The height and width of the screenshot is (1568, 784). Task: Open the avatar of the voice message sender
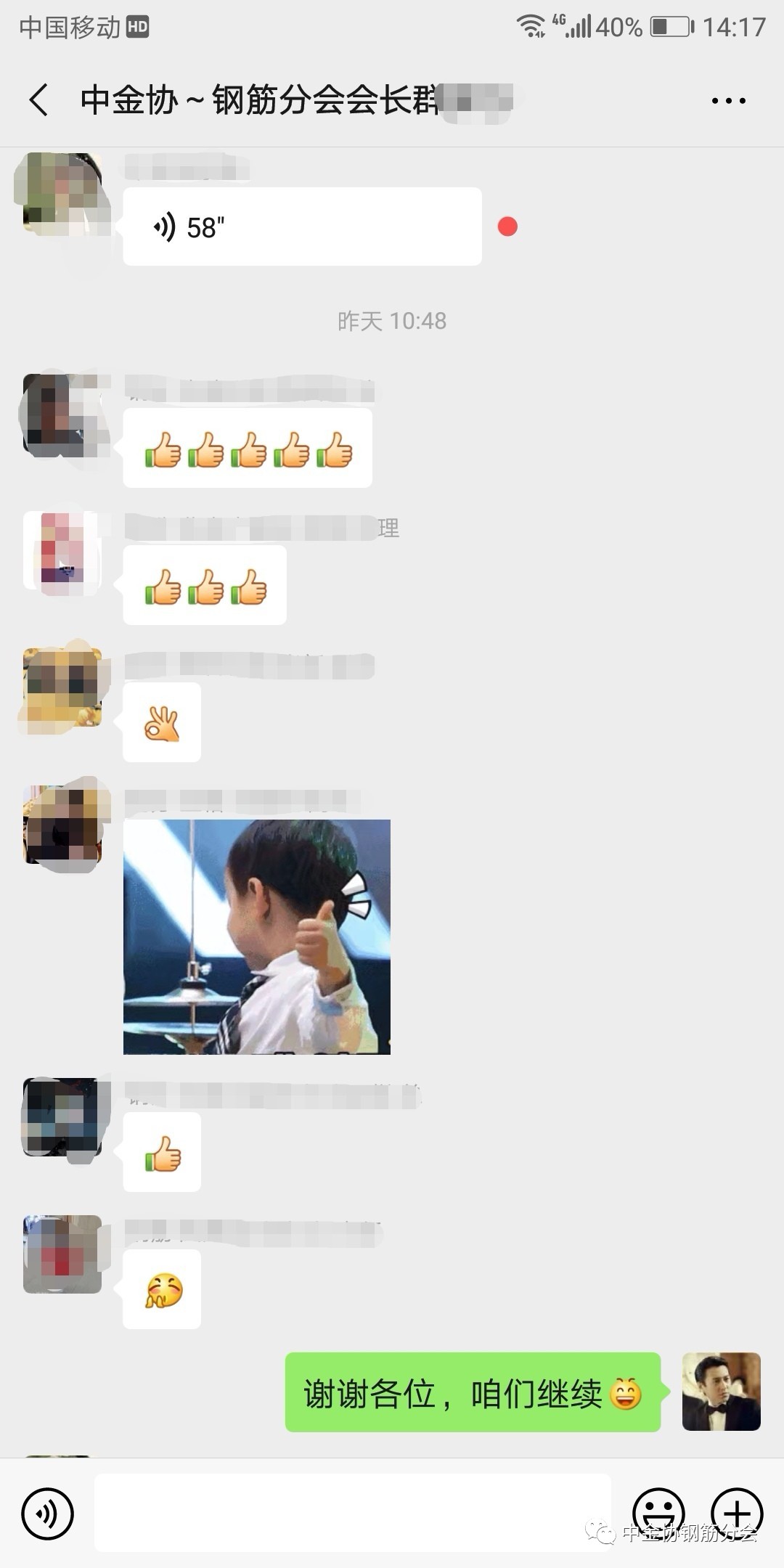coord(62,194)
